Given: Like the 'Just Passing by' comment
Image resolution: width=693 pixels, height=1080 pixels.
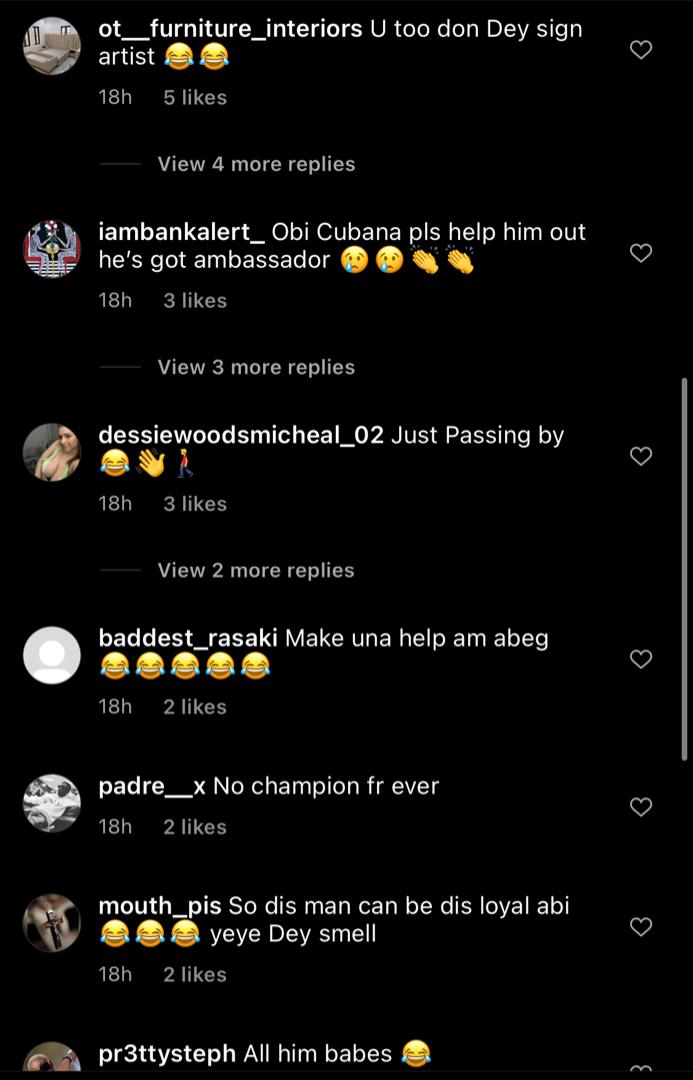Looking at the screenshot, I should tap(641, 456).
